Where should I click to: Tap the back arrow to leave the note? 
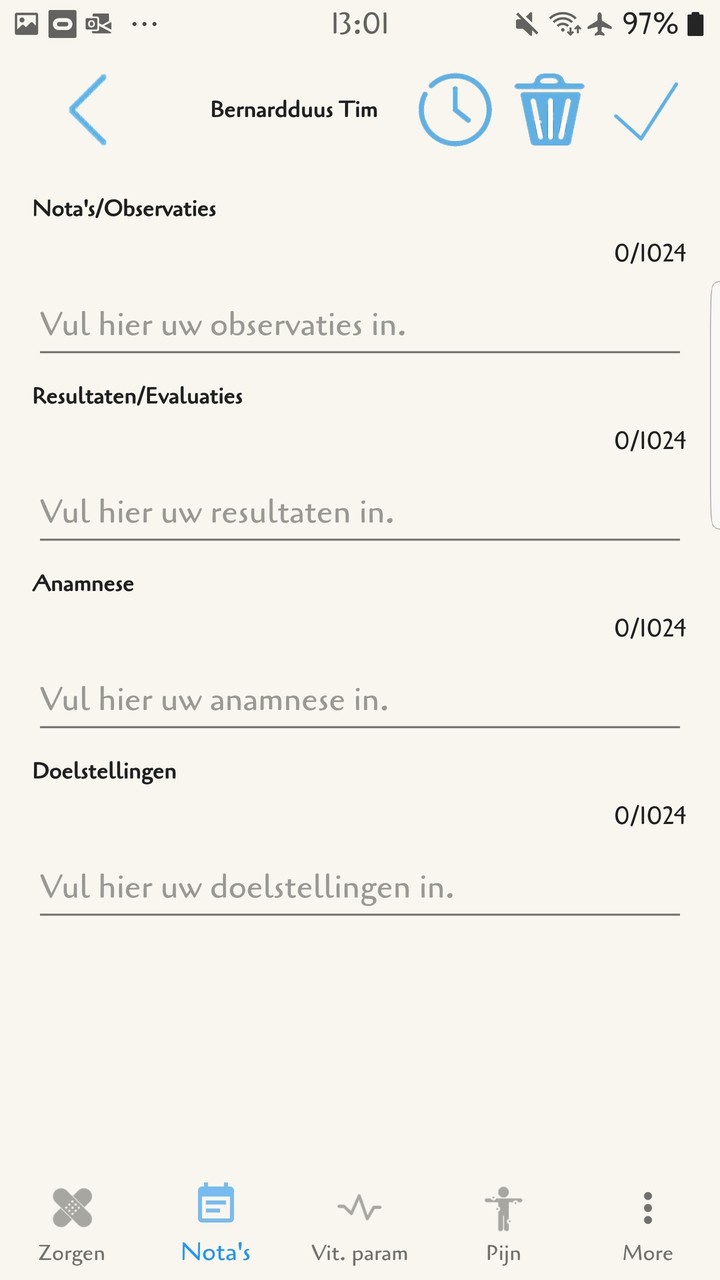pos(87,110)
